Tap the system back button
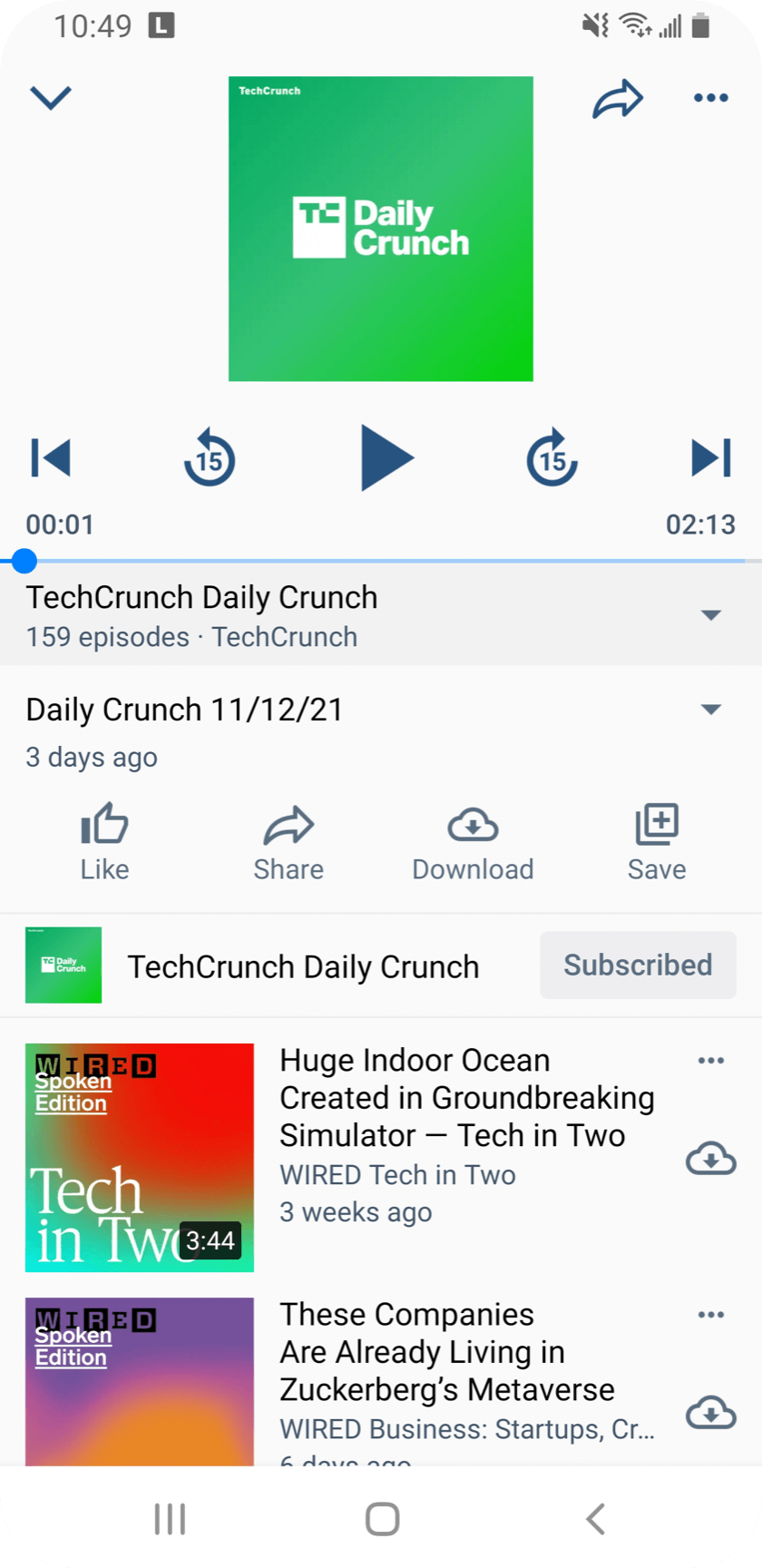This screenshot has width=762, height=1568. click(x=595, y=1518)
